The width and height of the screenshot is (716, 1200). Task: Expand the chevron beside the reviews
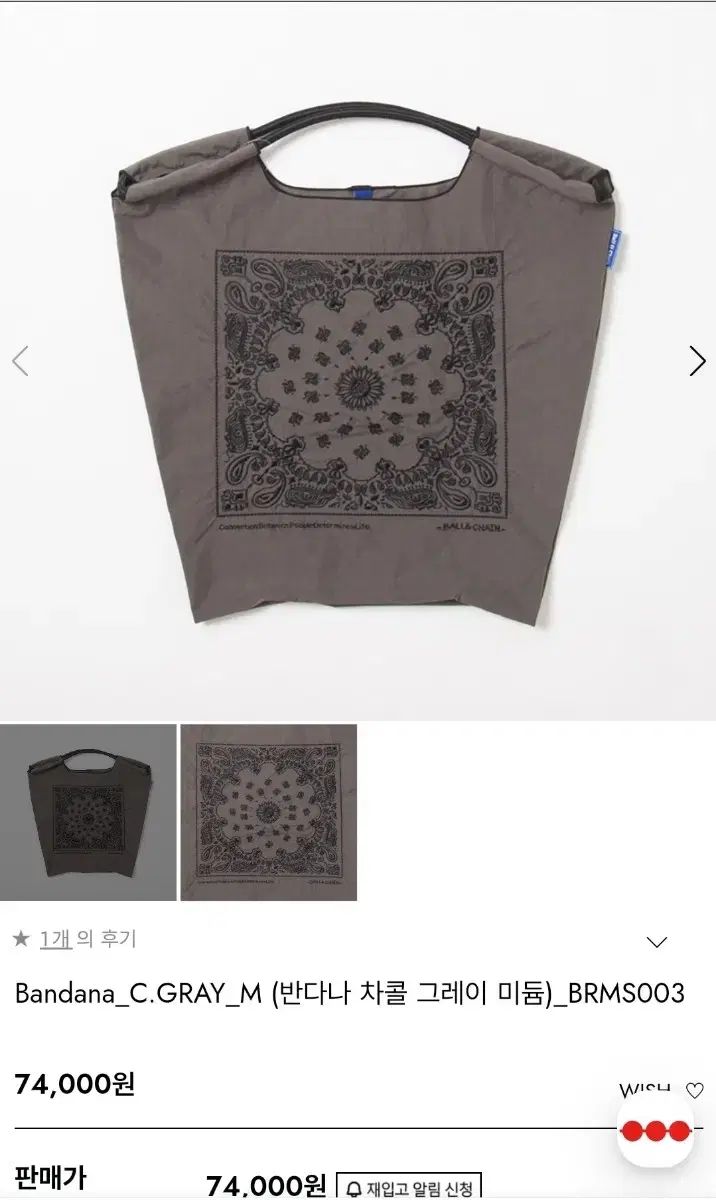click(x=657, y=942)
